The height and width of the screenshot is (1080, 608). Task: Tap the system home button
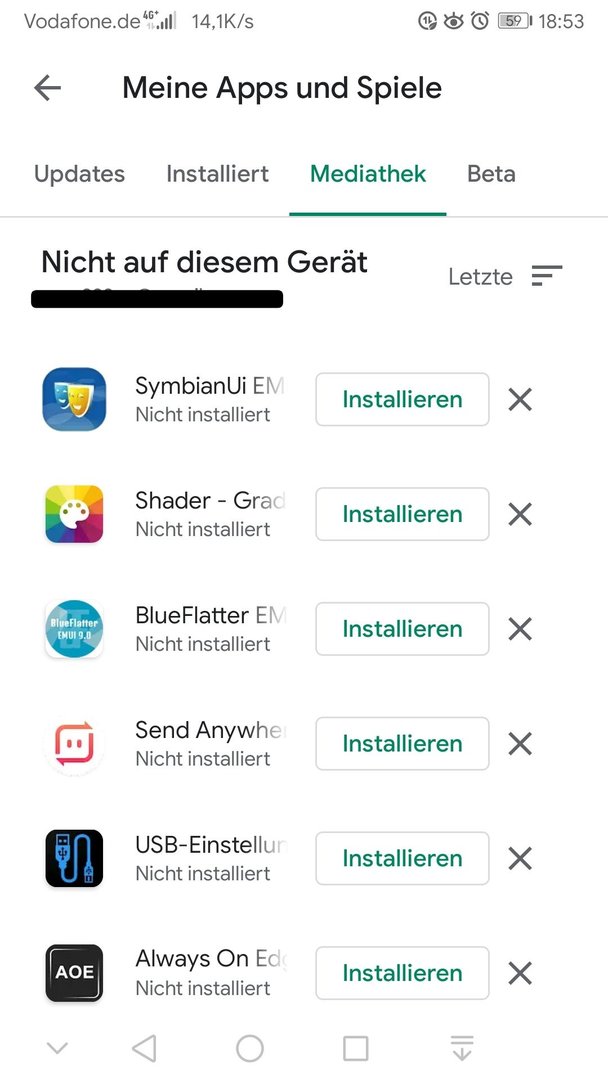(x=250, y=1048)
